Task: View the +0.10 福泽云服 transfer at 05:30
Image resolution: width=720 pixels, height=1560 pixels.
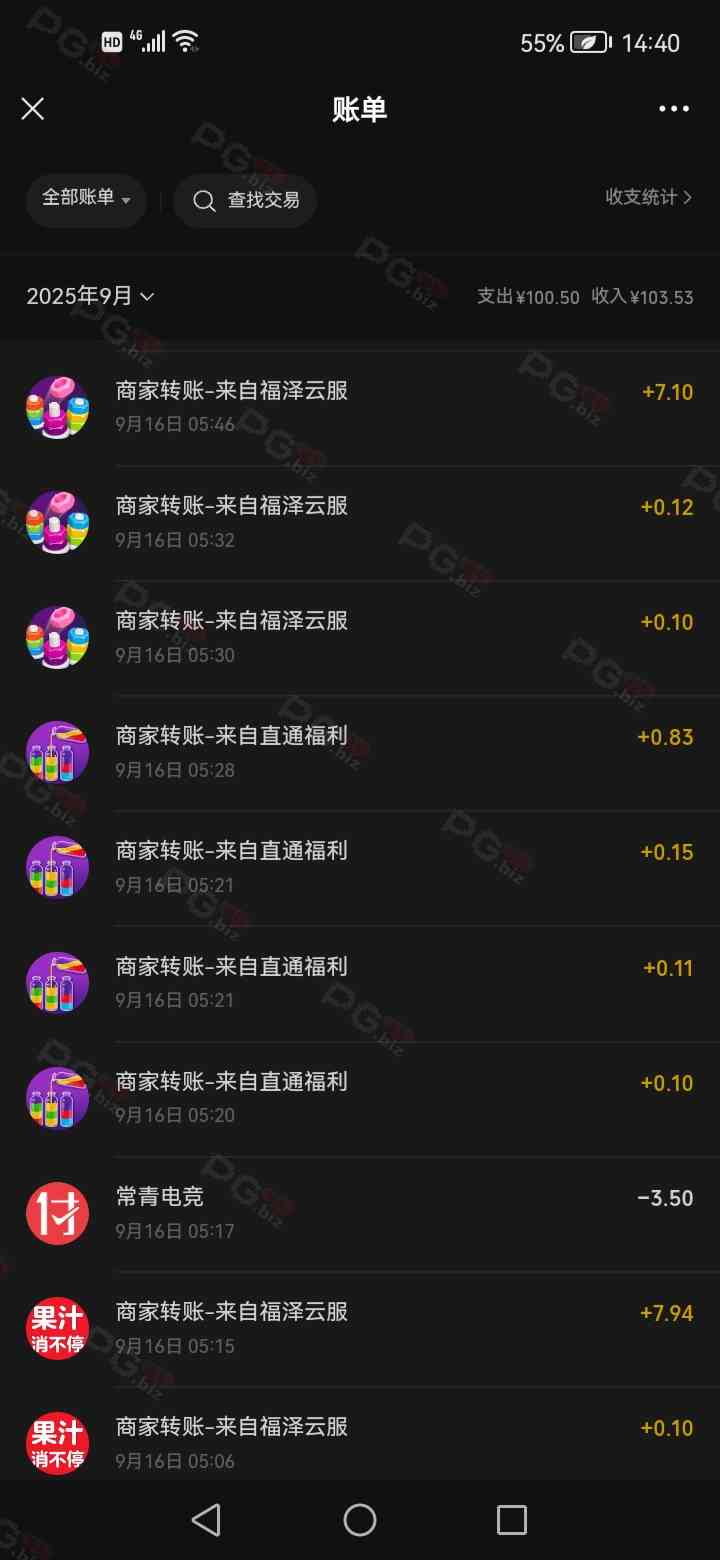Action: 360,637
